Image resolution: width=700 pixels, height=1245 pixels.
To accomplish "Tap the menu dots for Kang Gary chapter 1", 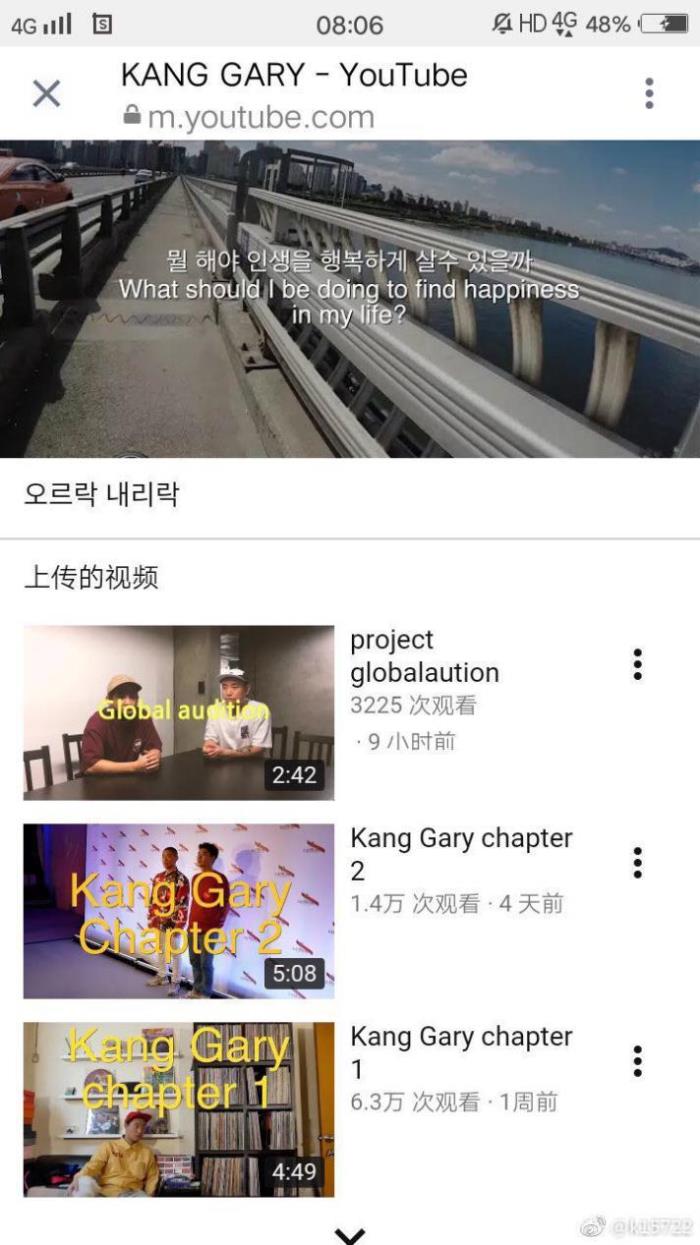I will (637, 1061).
